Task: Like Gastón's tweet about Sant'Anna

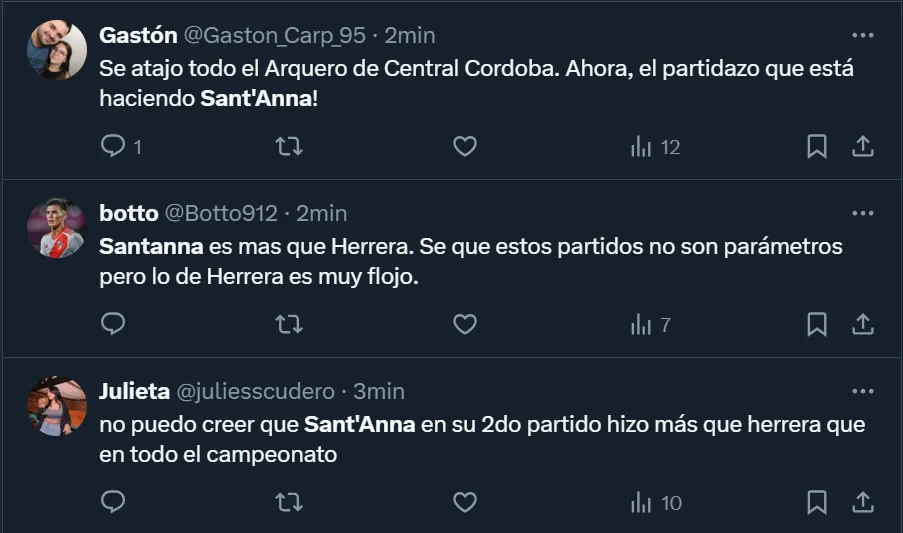Action: pyautogui.click(x=465, y=147)
